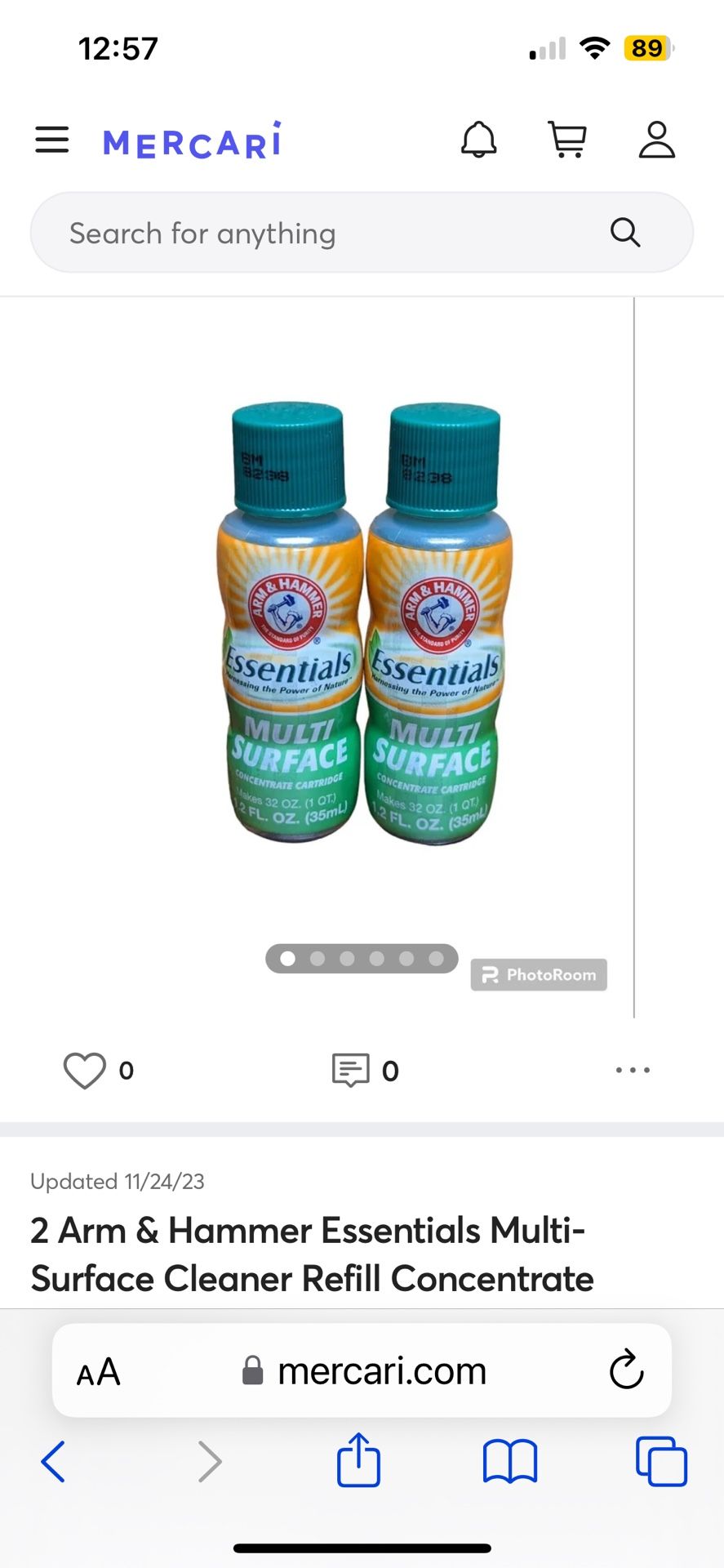Open the three-dot more options menu
The height and width of the screenshot is (1568, 724).
(633, 1070)
